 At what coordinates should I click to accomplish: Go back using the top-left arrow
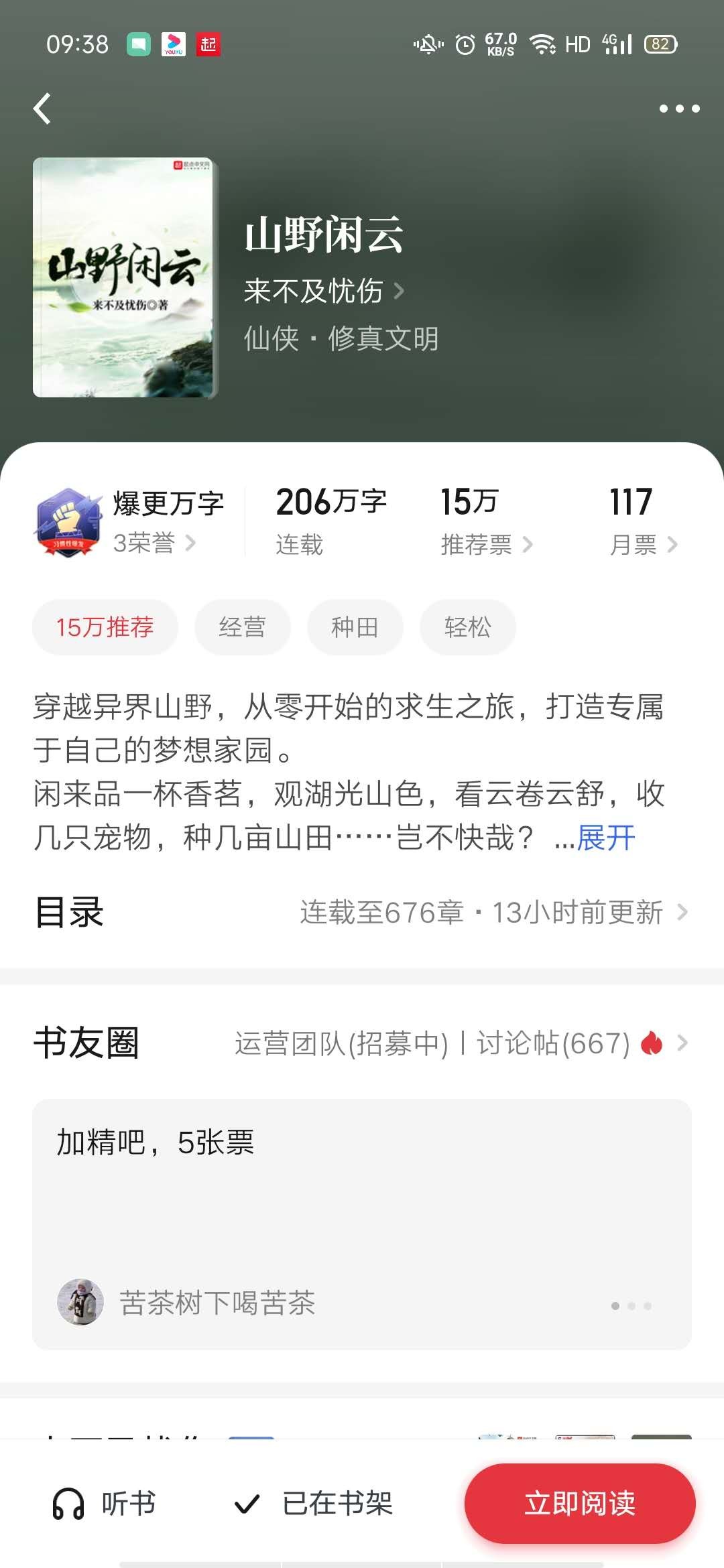coord(42,109)
